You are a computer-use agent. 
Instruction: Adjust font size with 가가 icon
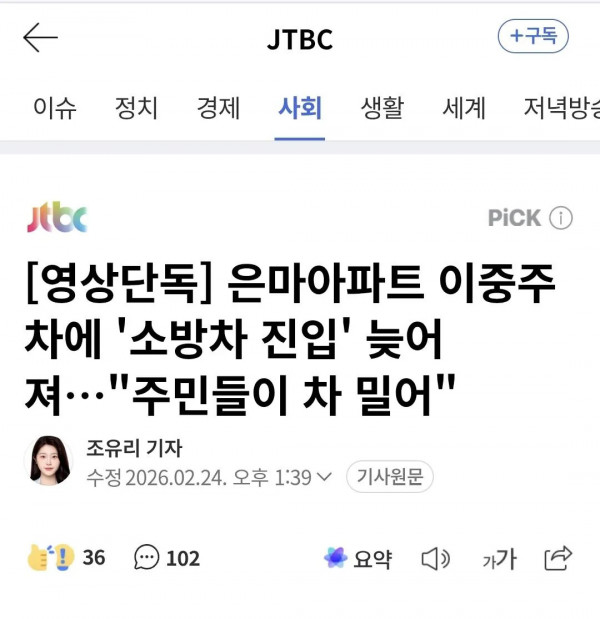click(x=498, y=558)
